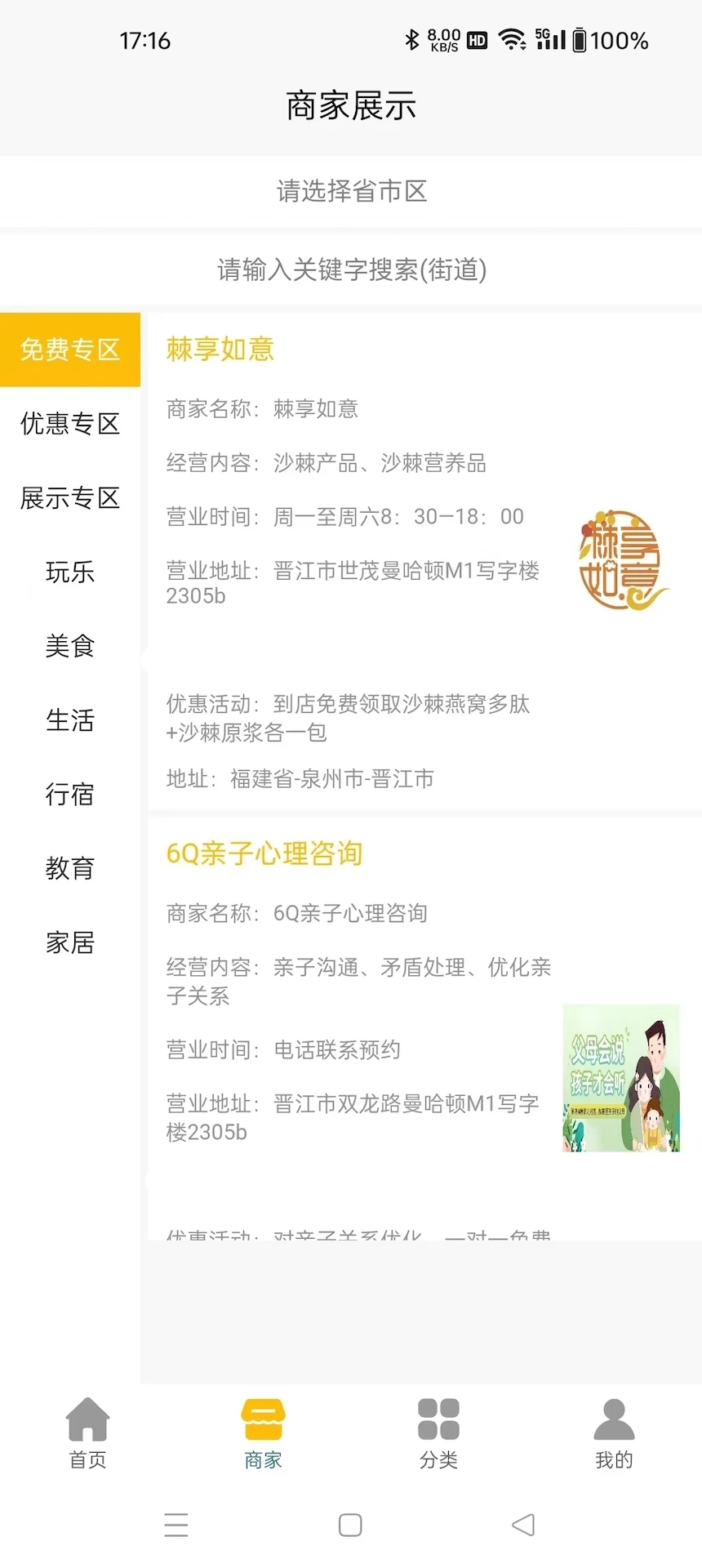The height and width of the screenshot is (1568, 702).
Task: Switch on the 优惠专区 section
Action: pos(70,424)
